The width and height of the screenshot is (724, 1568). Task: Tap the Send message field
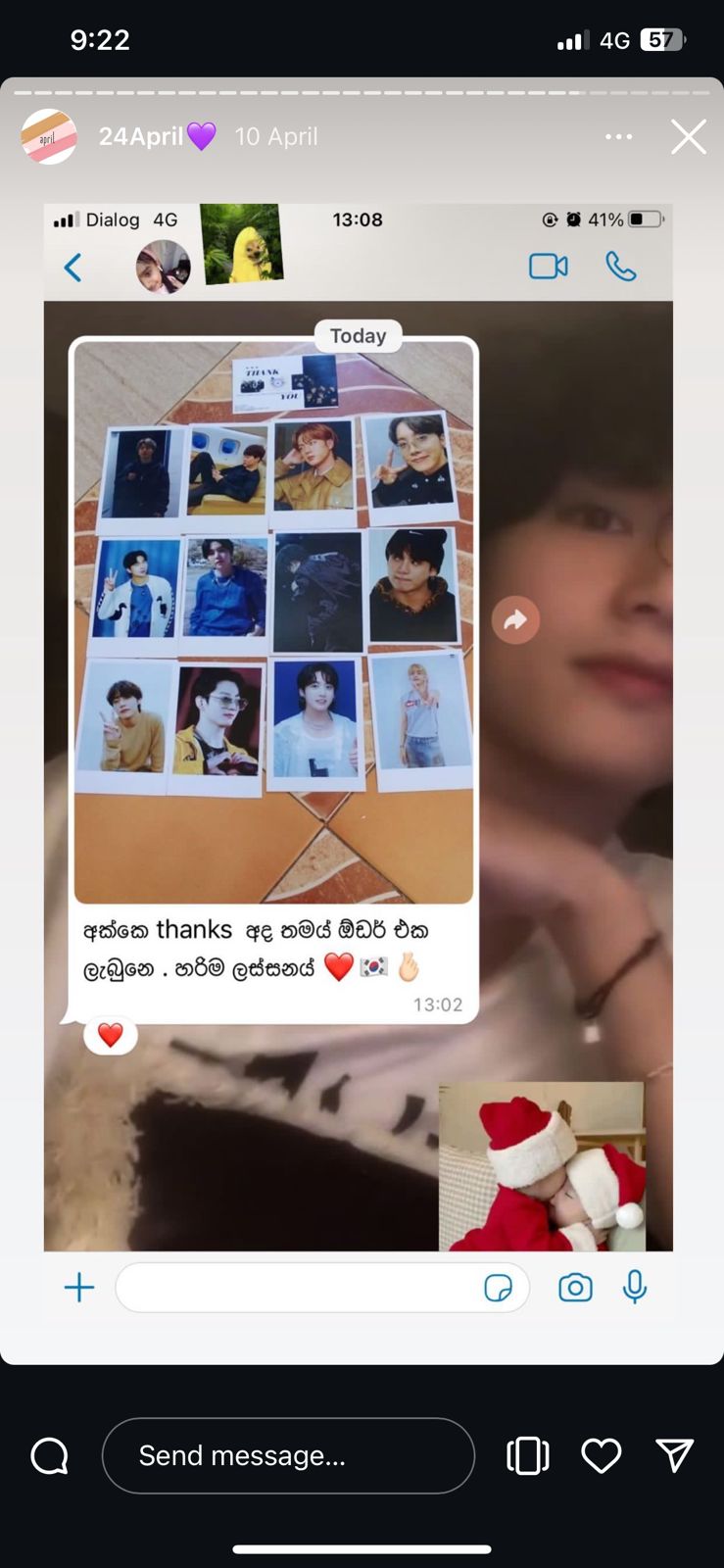(288, 1455)
